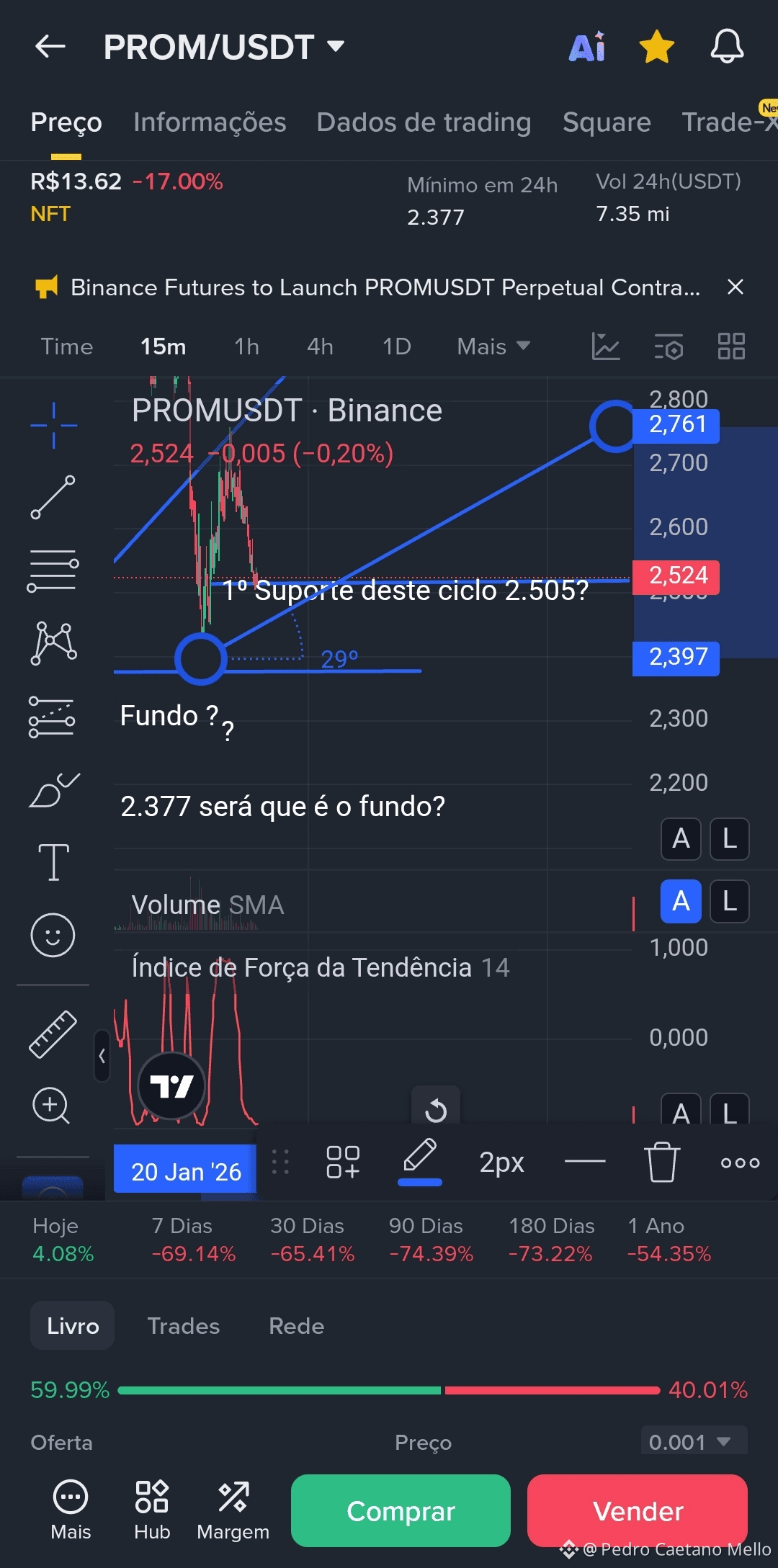This screenshot has width=778, height=1568.
Task: Switch to the Trades tab
Action: (183, 1326)
